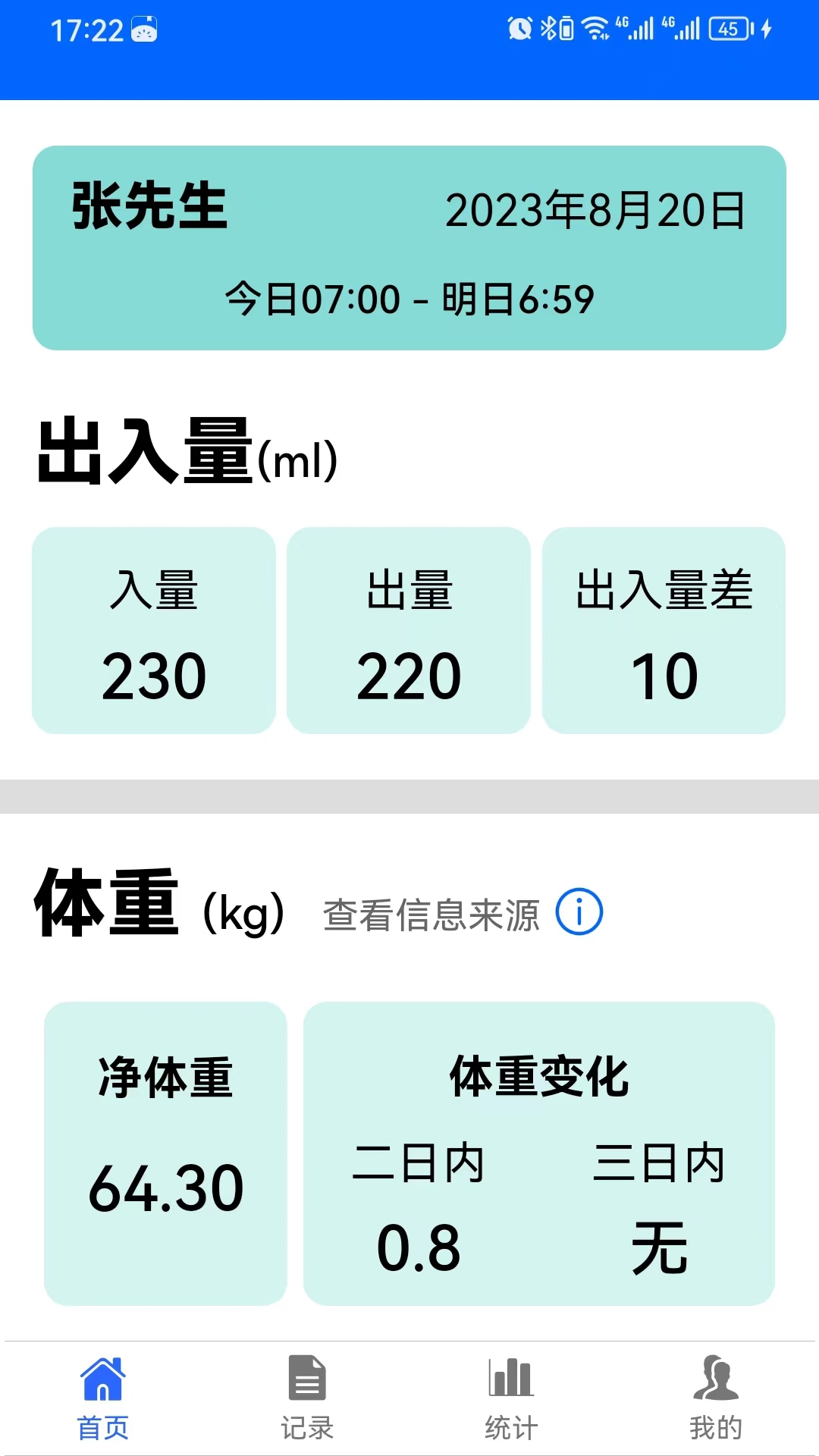The height and width of the screenshot is (1456, 819).
Task: View the 出入量差 card
Action: (x=664, y=630)
